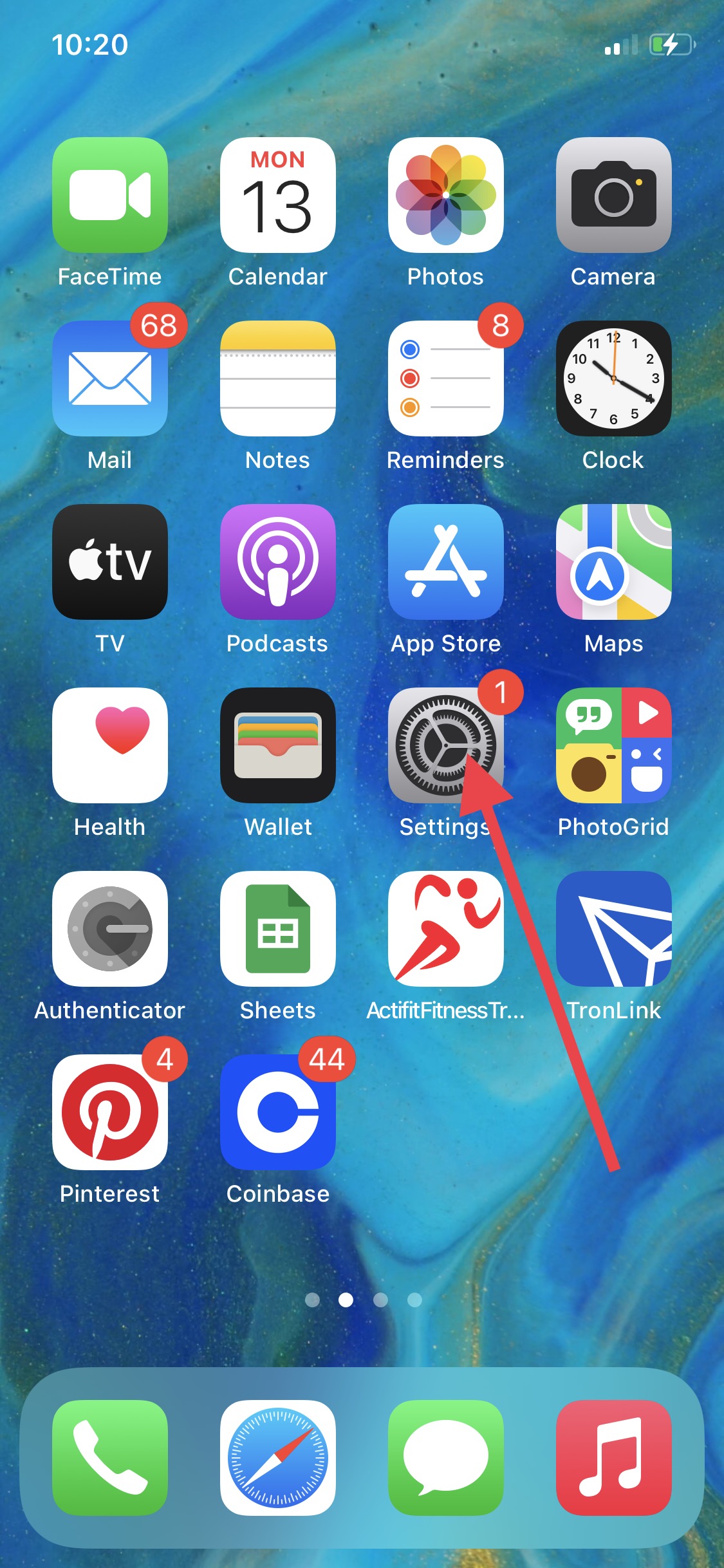Launch the Phone app in dock
The width and height of the screenshot is (724, 1568).
point(110,1458)
